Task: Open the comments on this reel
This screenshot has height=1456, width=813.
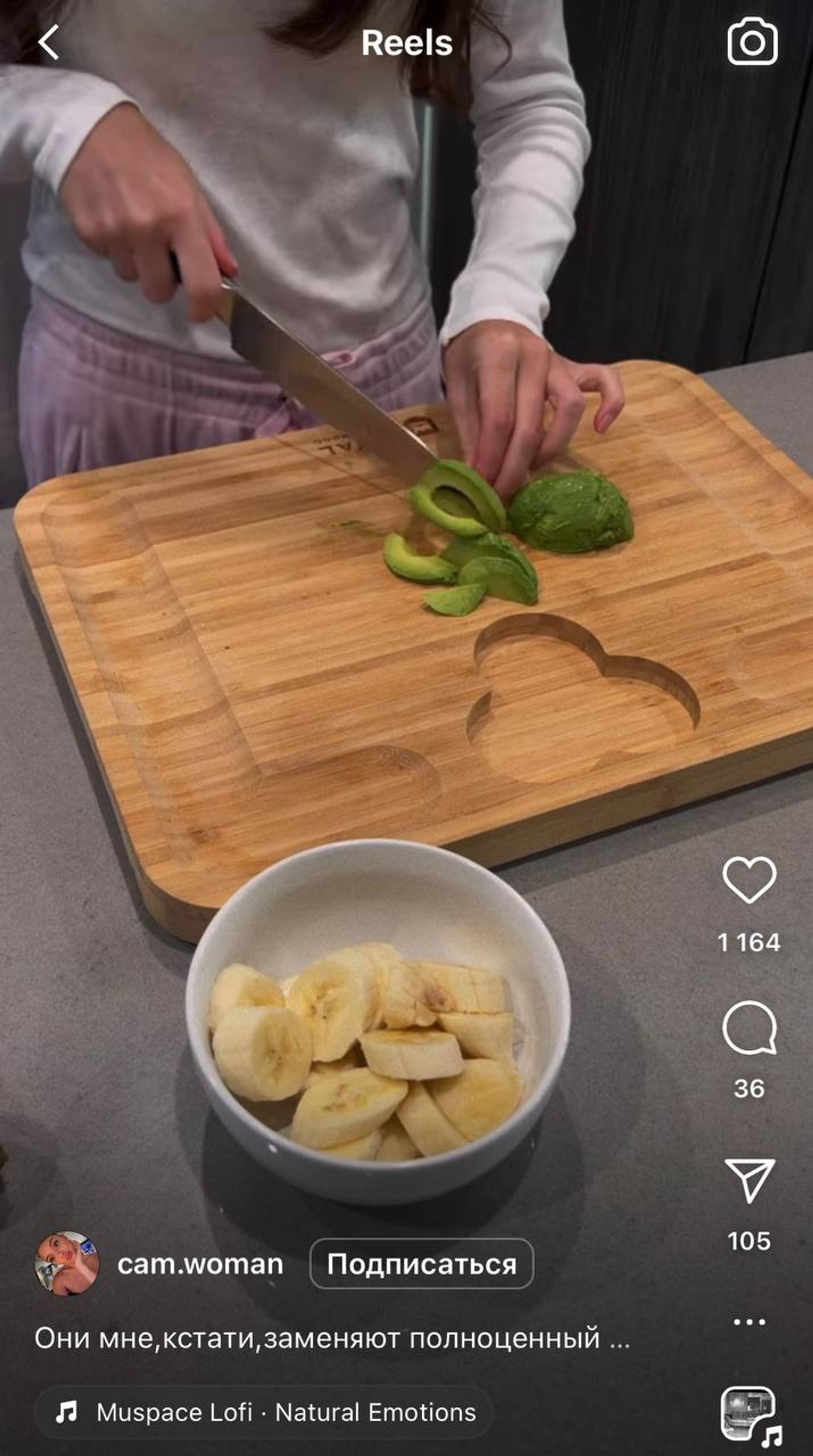Action: [x=749, y=1027]
